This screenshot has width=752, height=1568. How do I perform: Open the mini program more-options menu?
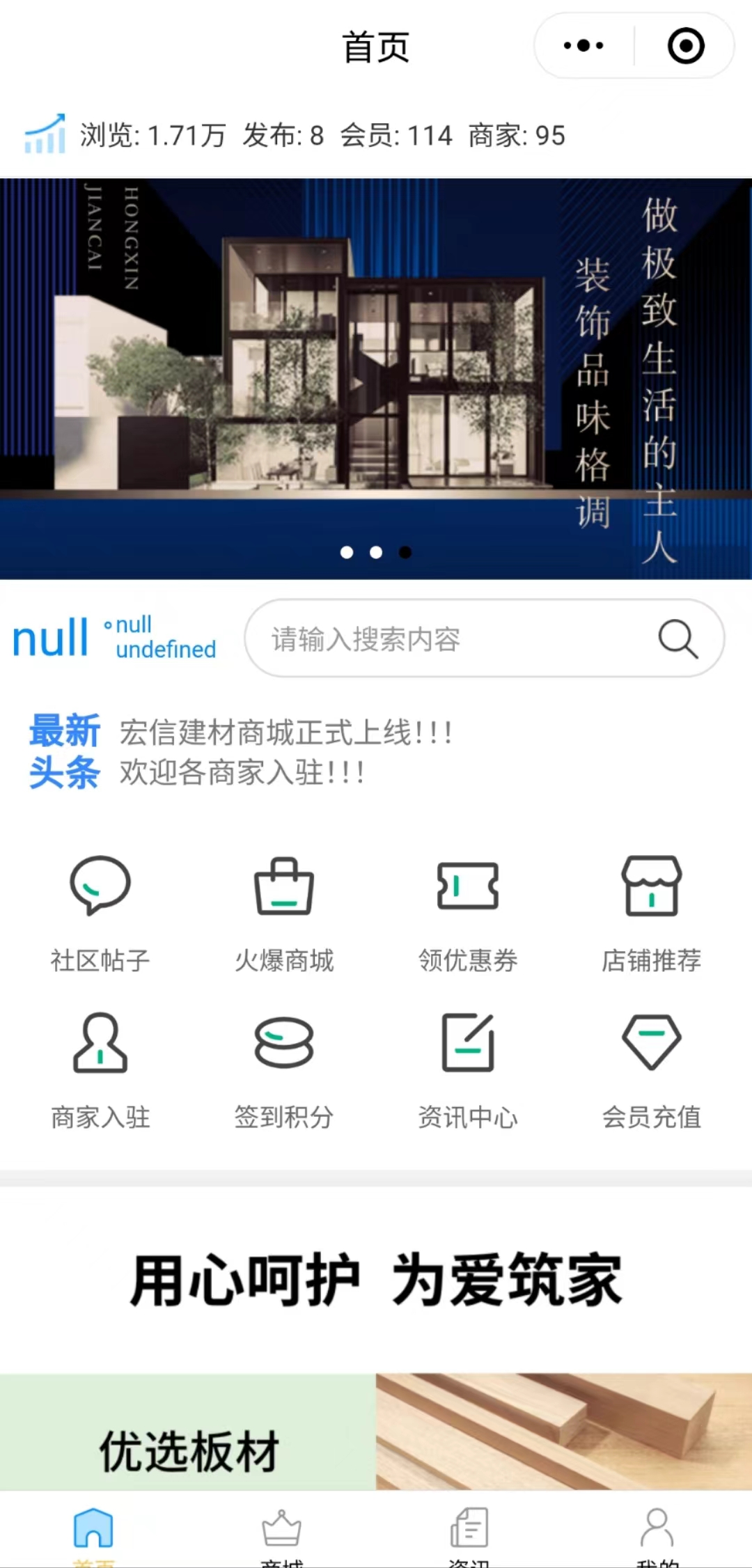[583, 46]
